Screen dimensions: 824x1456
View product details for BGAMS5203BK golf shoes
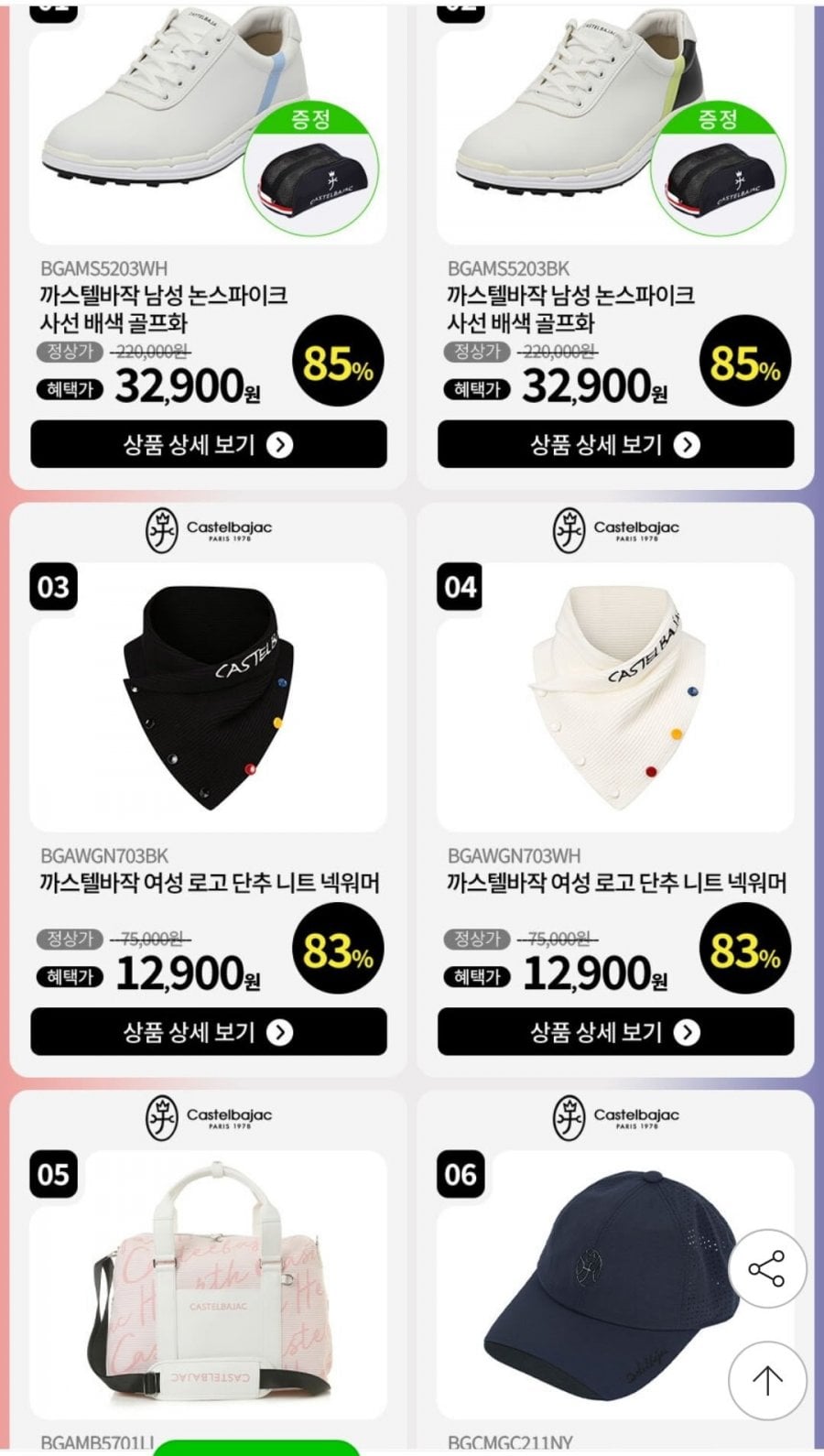pyautogui.click(x=615, y=445)
